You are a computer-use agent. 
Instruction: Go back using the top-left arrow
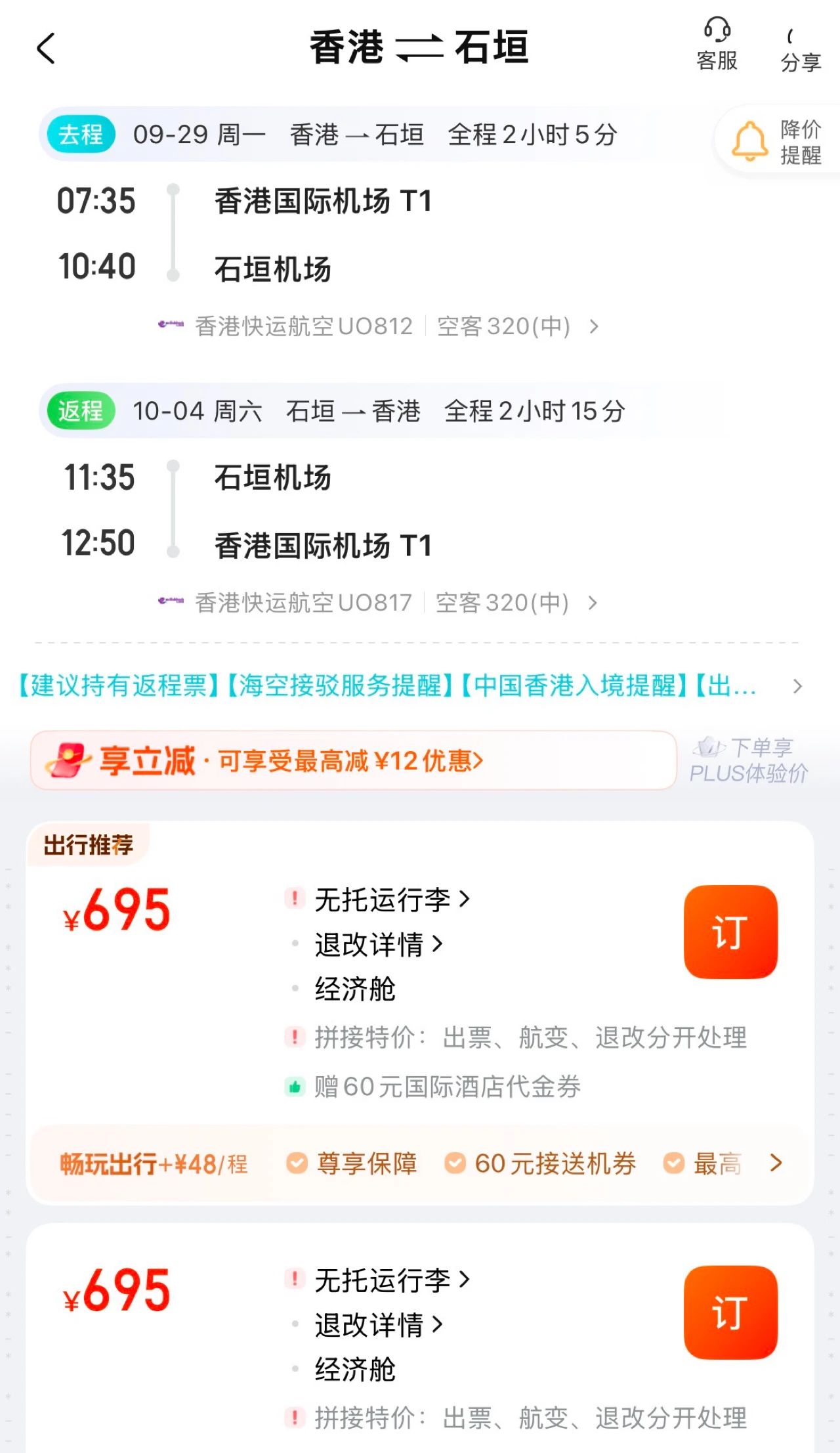point(46,49)
